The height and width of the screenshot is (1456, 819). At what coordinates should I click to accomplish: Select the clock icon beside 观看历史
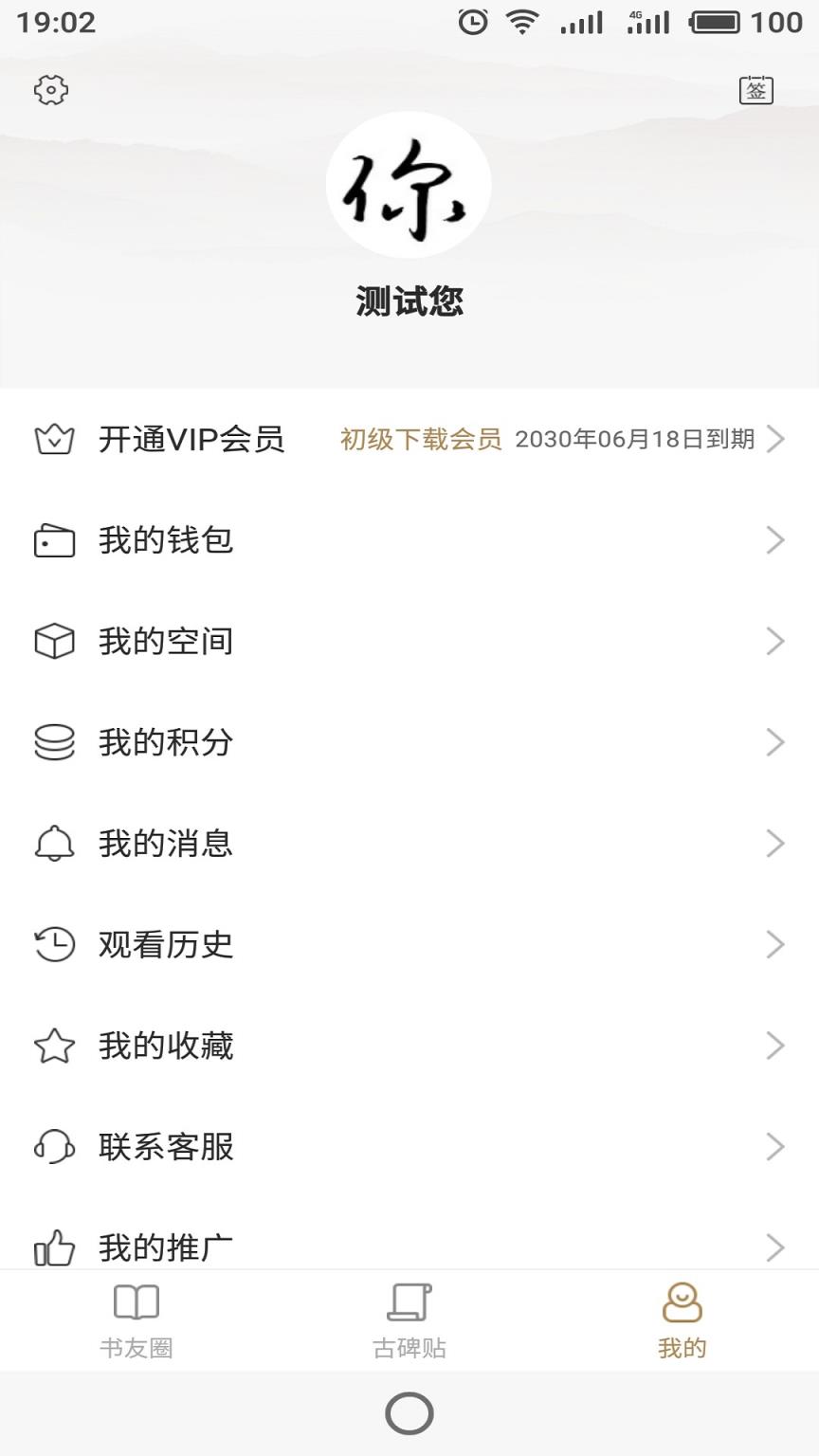[55, 944]
